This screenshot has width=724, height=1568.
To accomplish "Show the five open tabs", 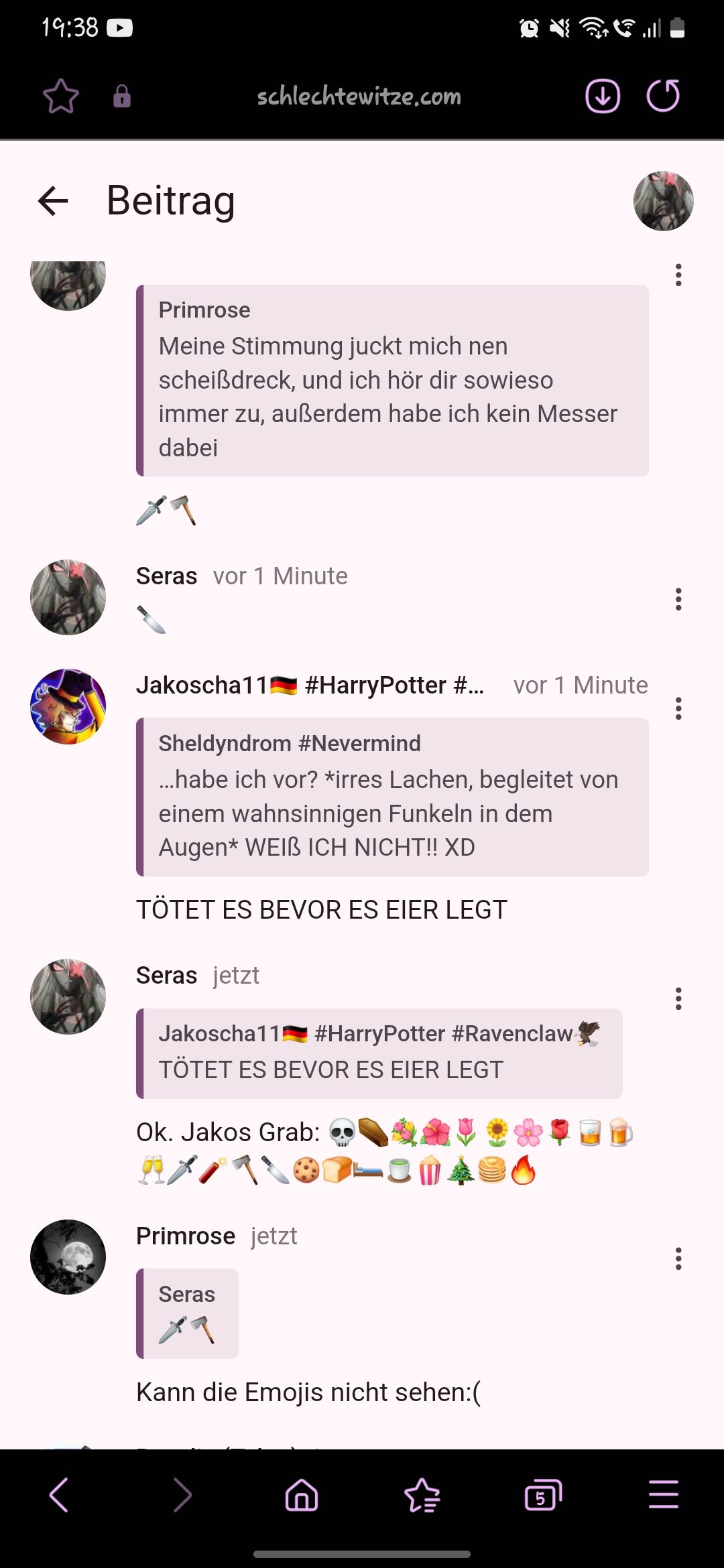I will 542,1495.
